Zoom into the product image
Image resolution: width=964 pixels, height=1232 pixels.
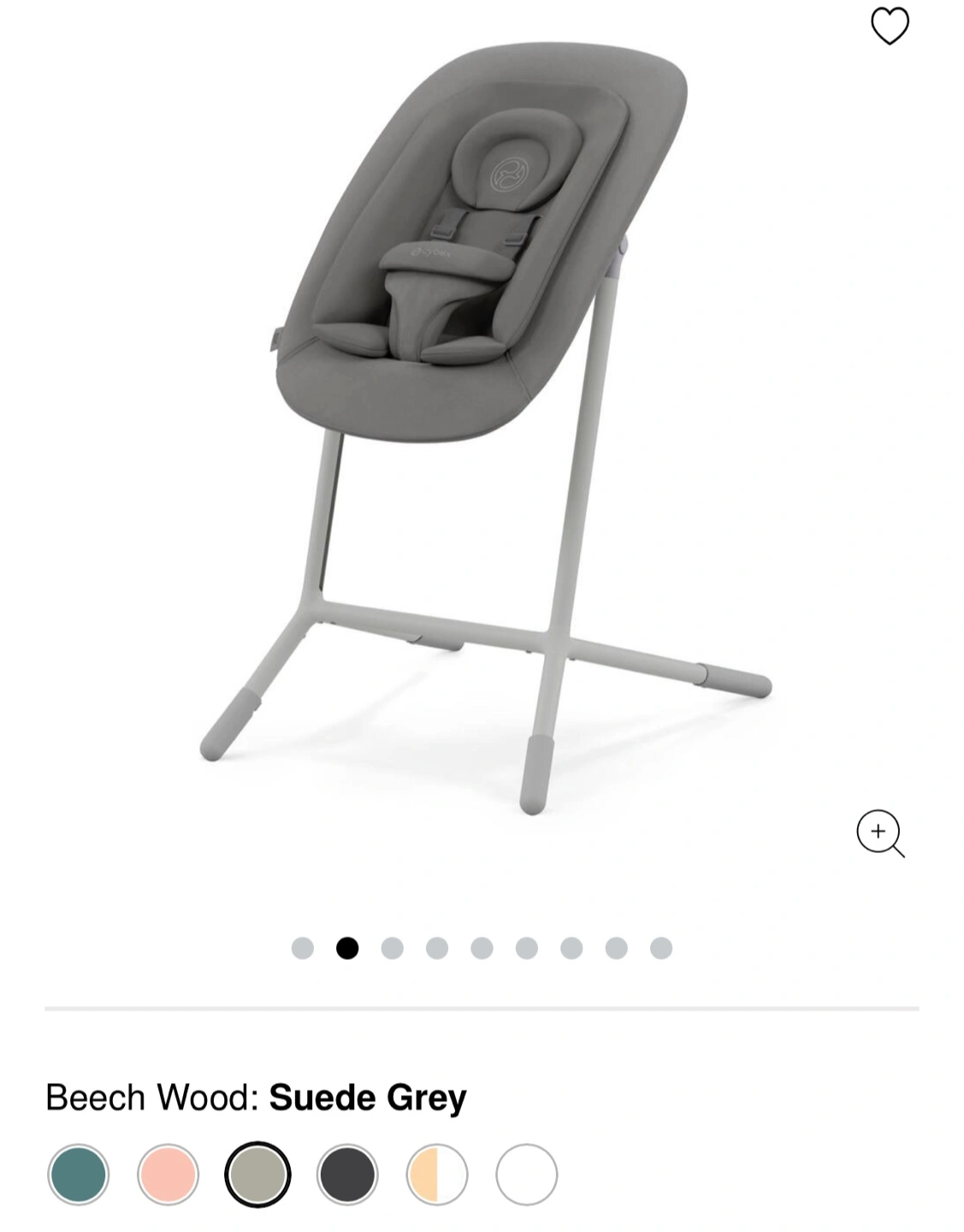pos(880,832)
